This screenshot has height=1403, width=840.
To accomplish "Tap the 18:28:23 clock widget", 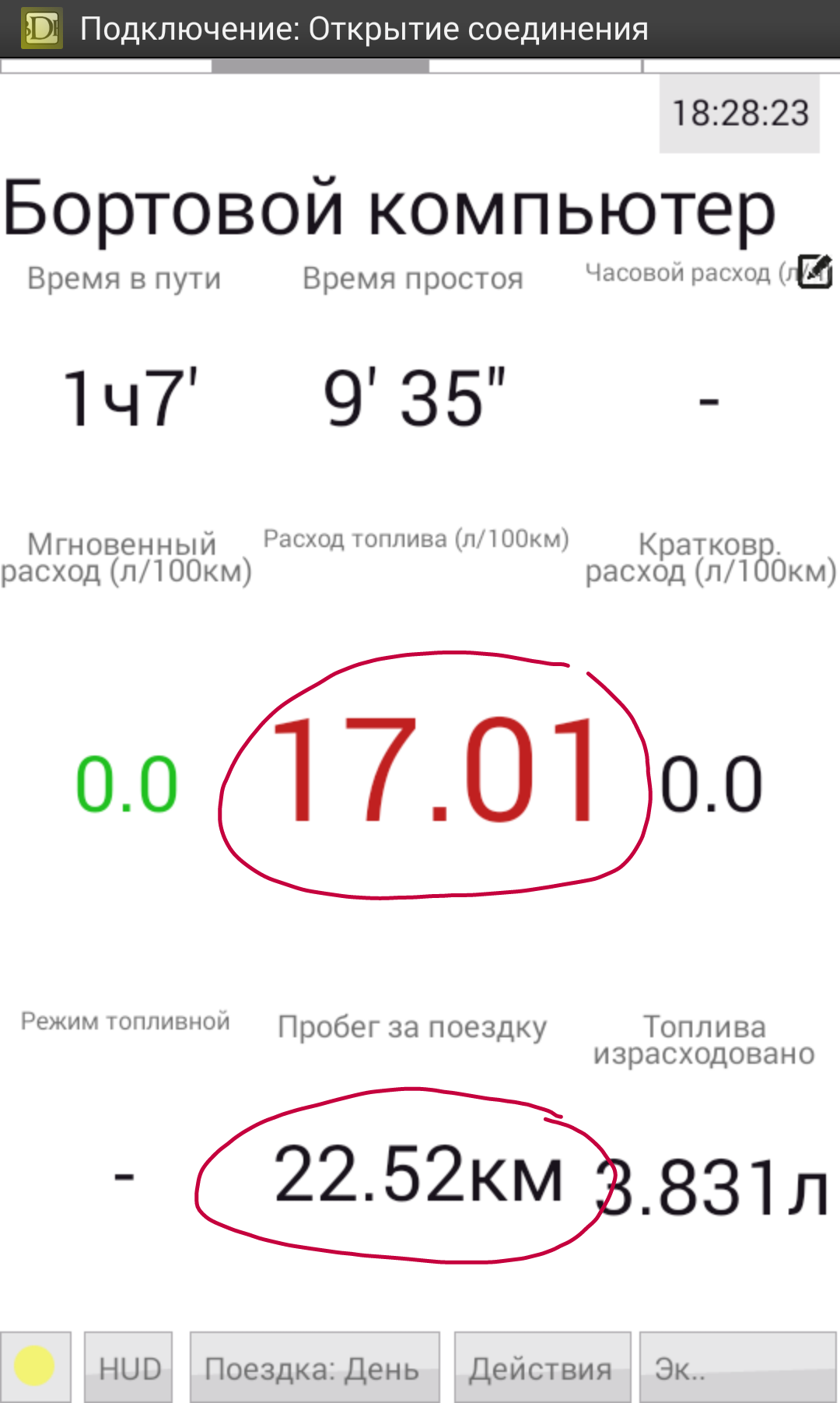I will click(740, 114).
